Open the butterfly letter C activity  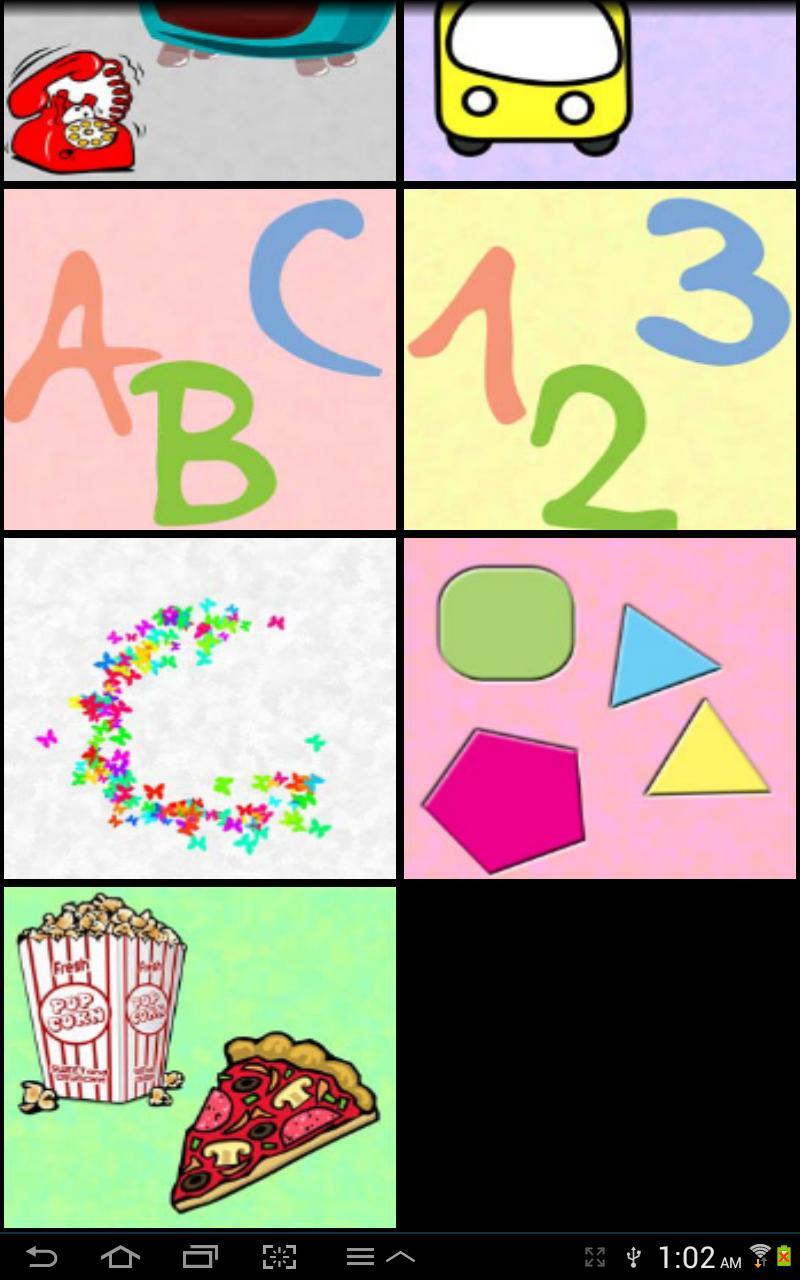200,710
